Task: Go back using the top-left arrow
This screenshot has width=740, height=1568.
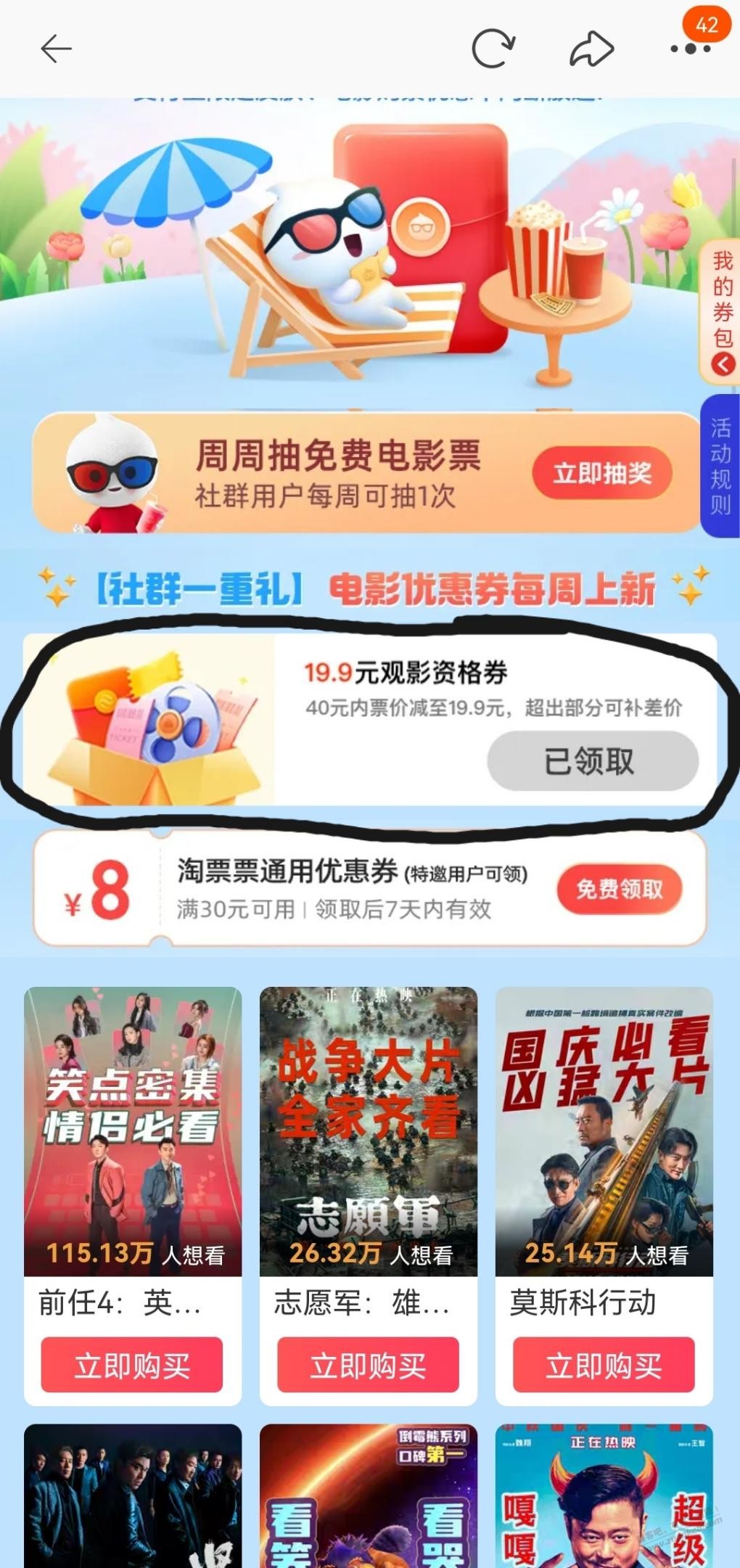Action: tap(56, 49)
